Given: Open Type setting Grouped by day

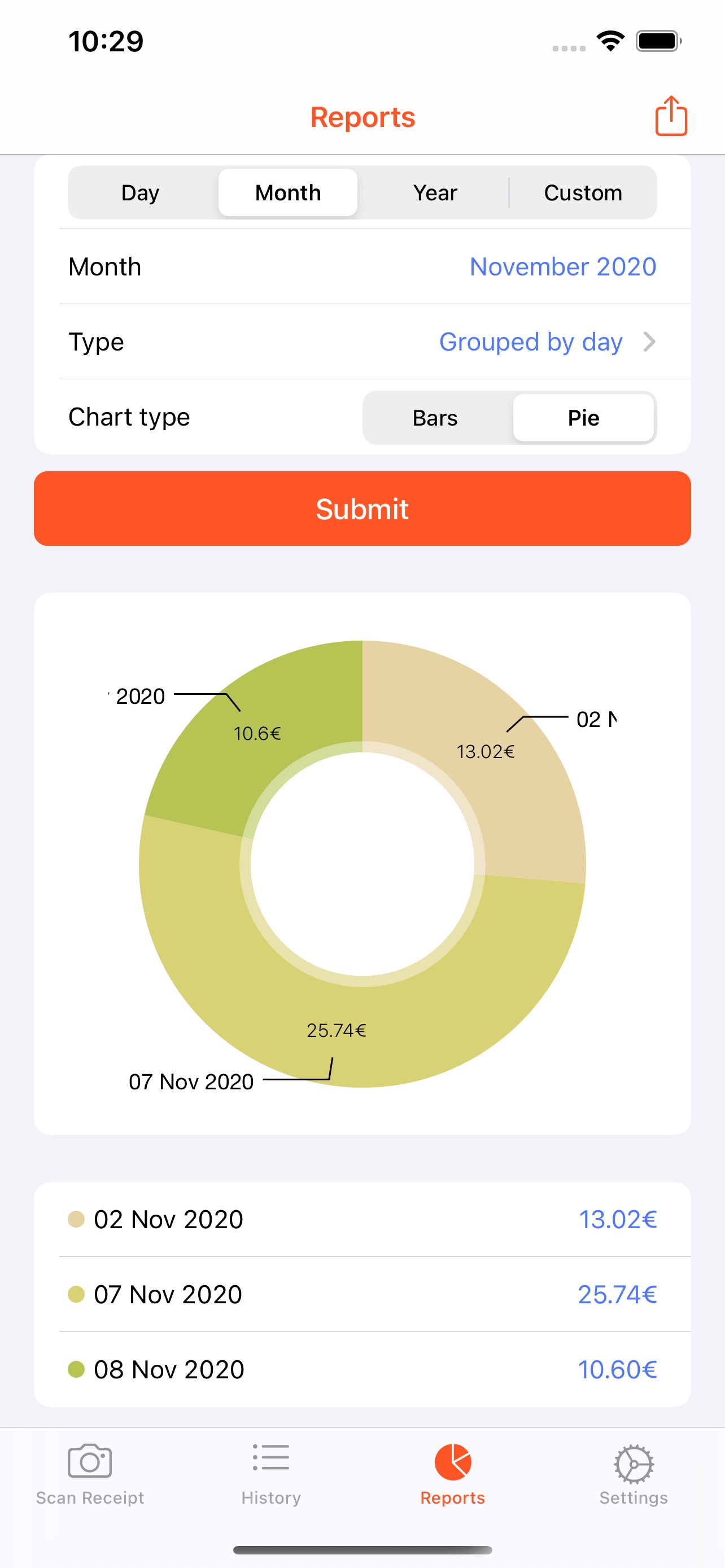Looking at the screenshot, I should point(363,341).
